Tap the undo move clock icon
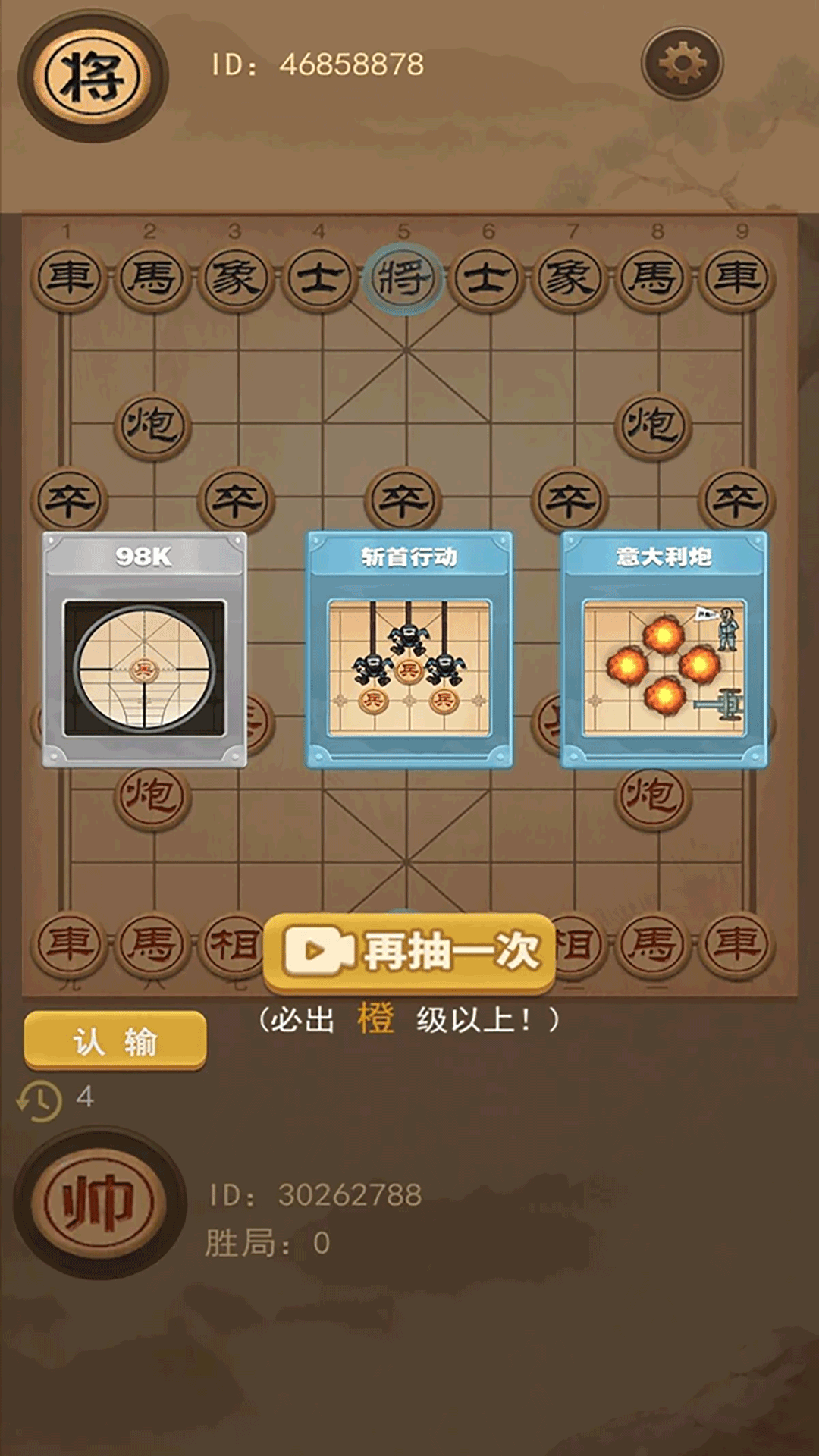 [x=39, y=1100]
